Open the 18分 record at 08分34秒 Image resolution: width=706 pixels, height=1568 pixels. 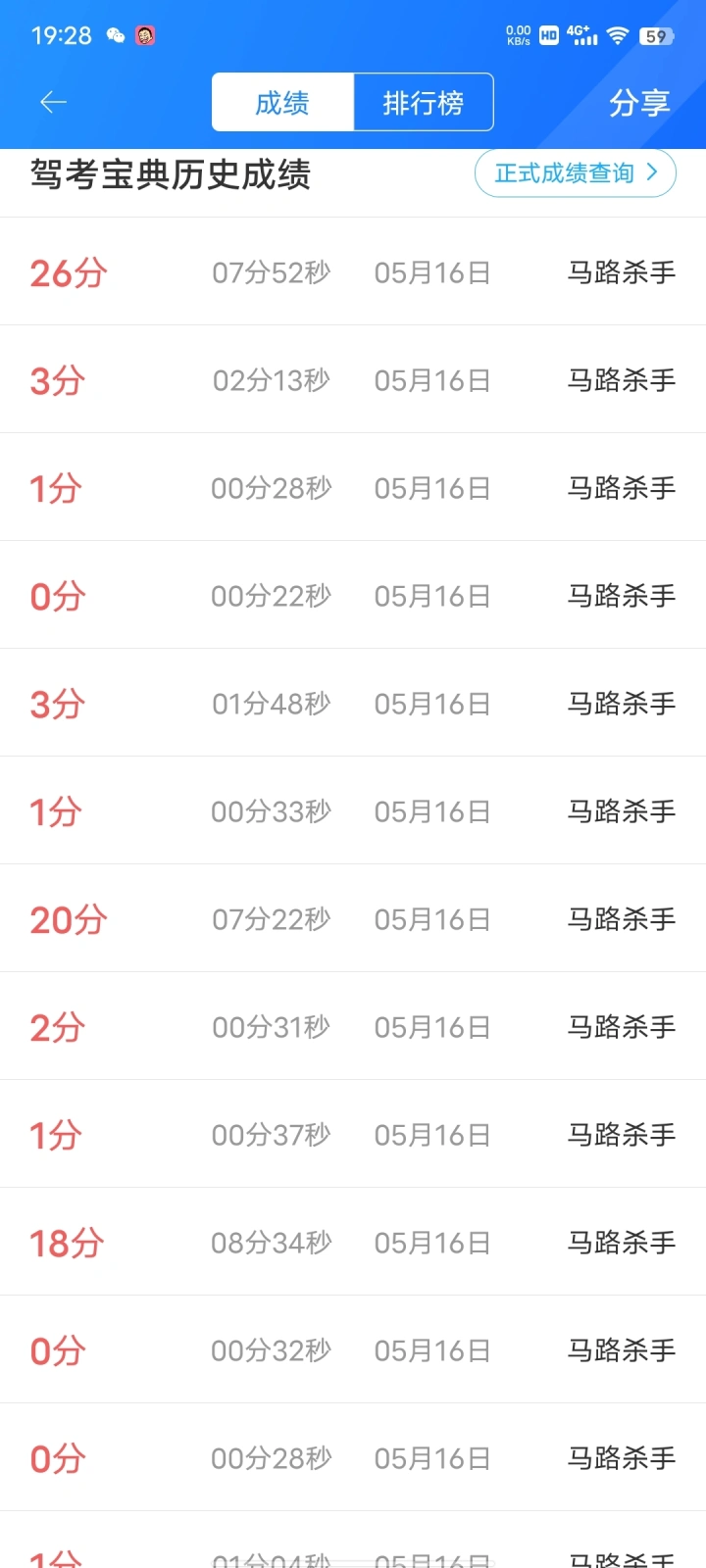[353, 1242]
